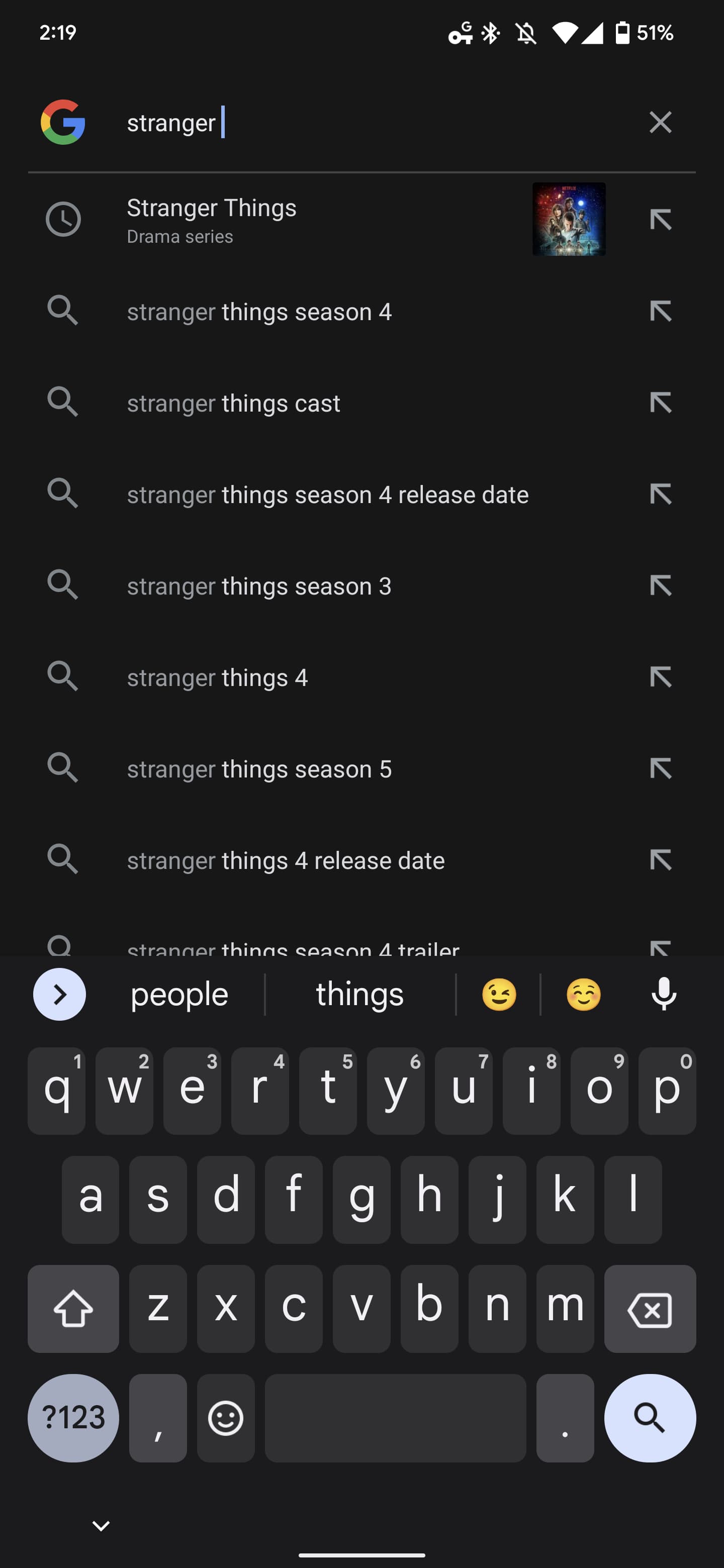Fill query with "stranger things 4" arrow

pos(660,677)
